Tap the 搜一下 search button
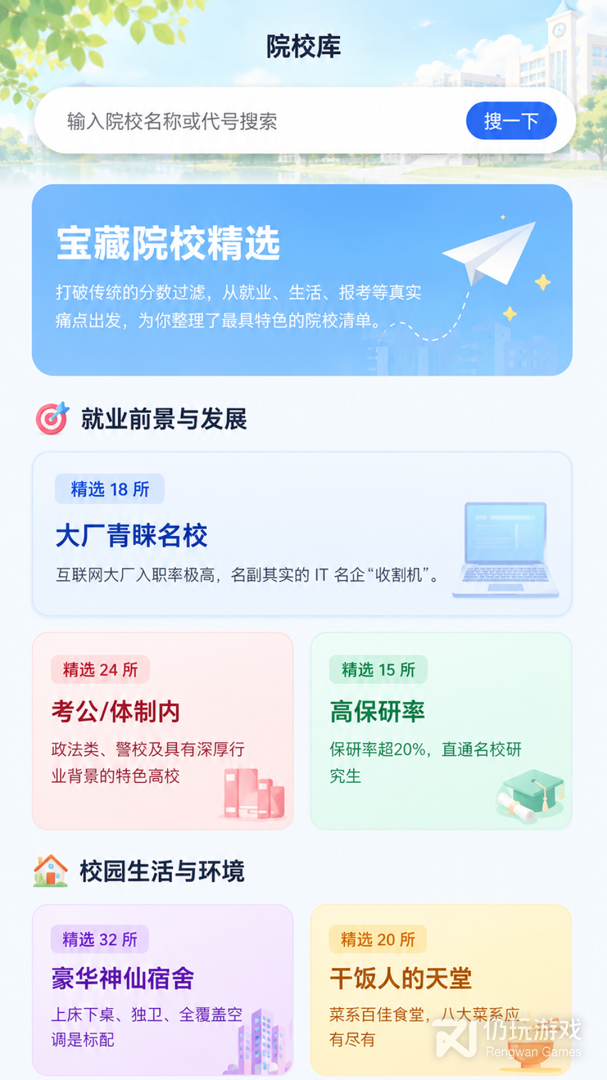Viewport: 607px width, 1080px height. click(x=511, y=121)
